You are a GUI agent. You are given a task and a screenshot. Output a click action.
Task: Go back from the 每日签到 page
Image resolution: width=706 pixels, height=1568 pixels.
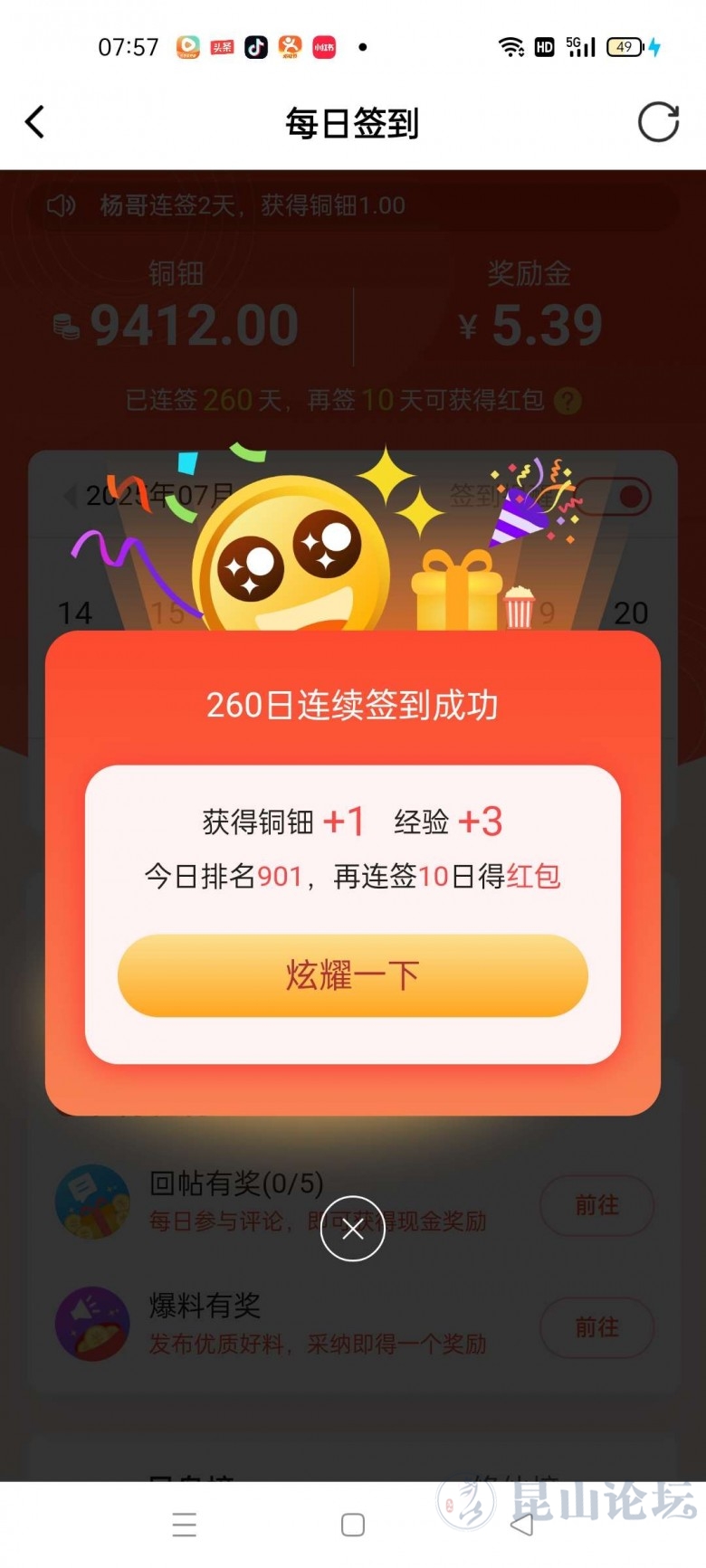pyautogui.click(x=35, y=122)
